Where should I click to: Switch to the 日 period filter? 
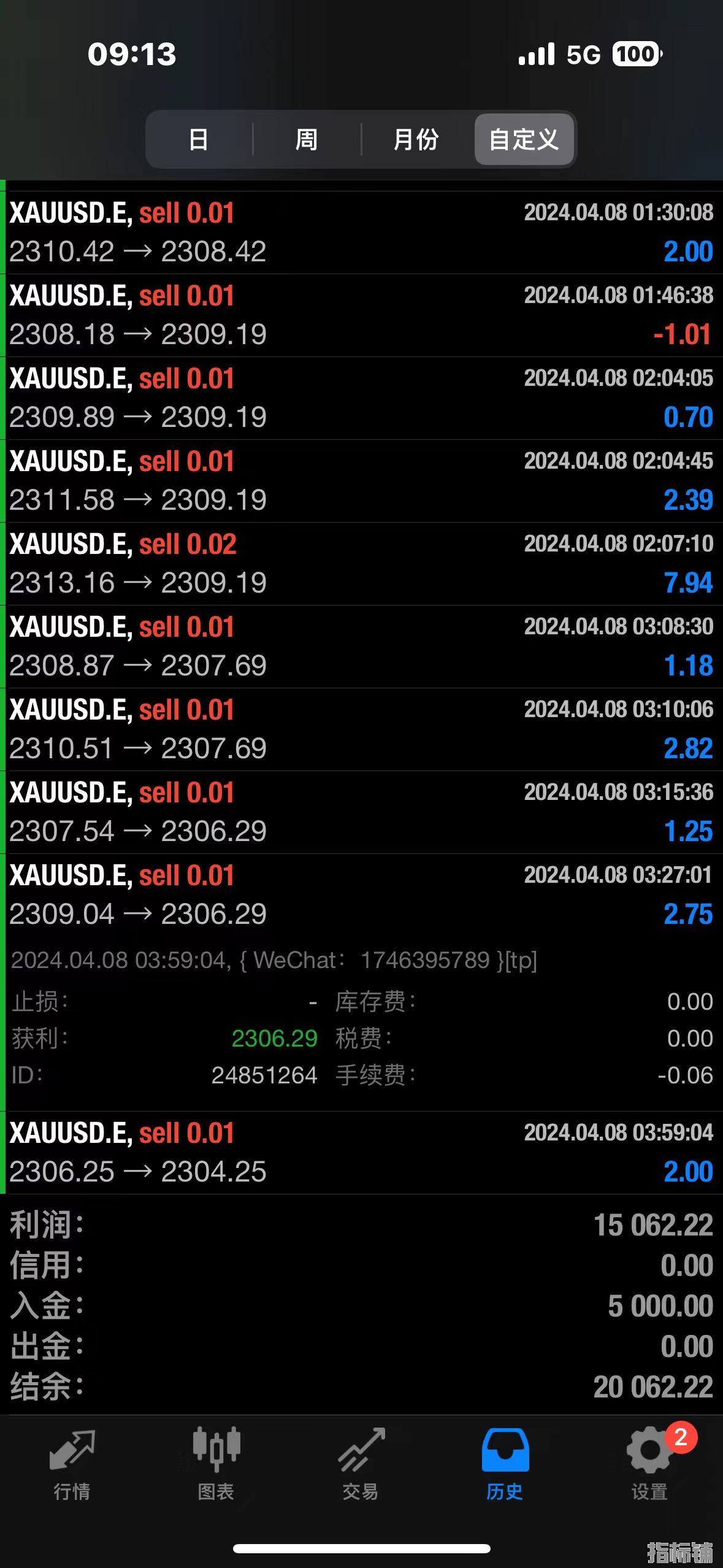point(199,140)
